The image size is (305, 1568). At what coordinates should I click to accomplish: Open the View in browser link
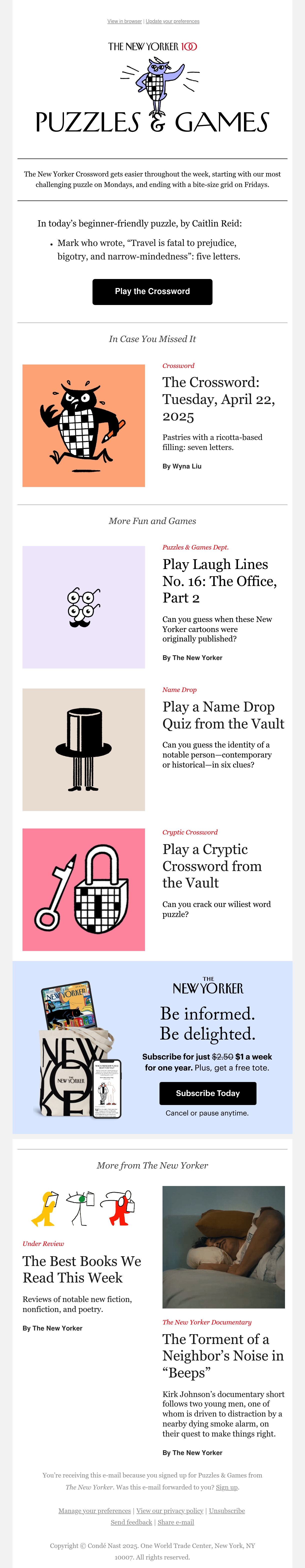(124, 21)
